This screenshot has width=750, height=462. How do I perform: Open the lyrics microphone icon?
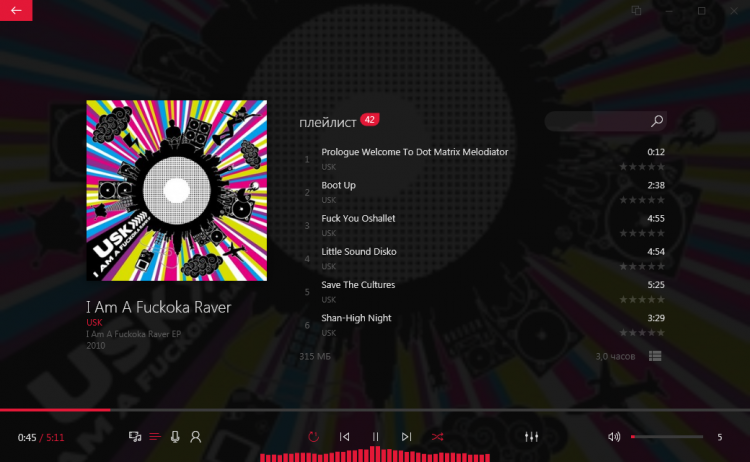175,437
